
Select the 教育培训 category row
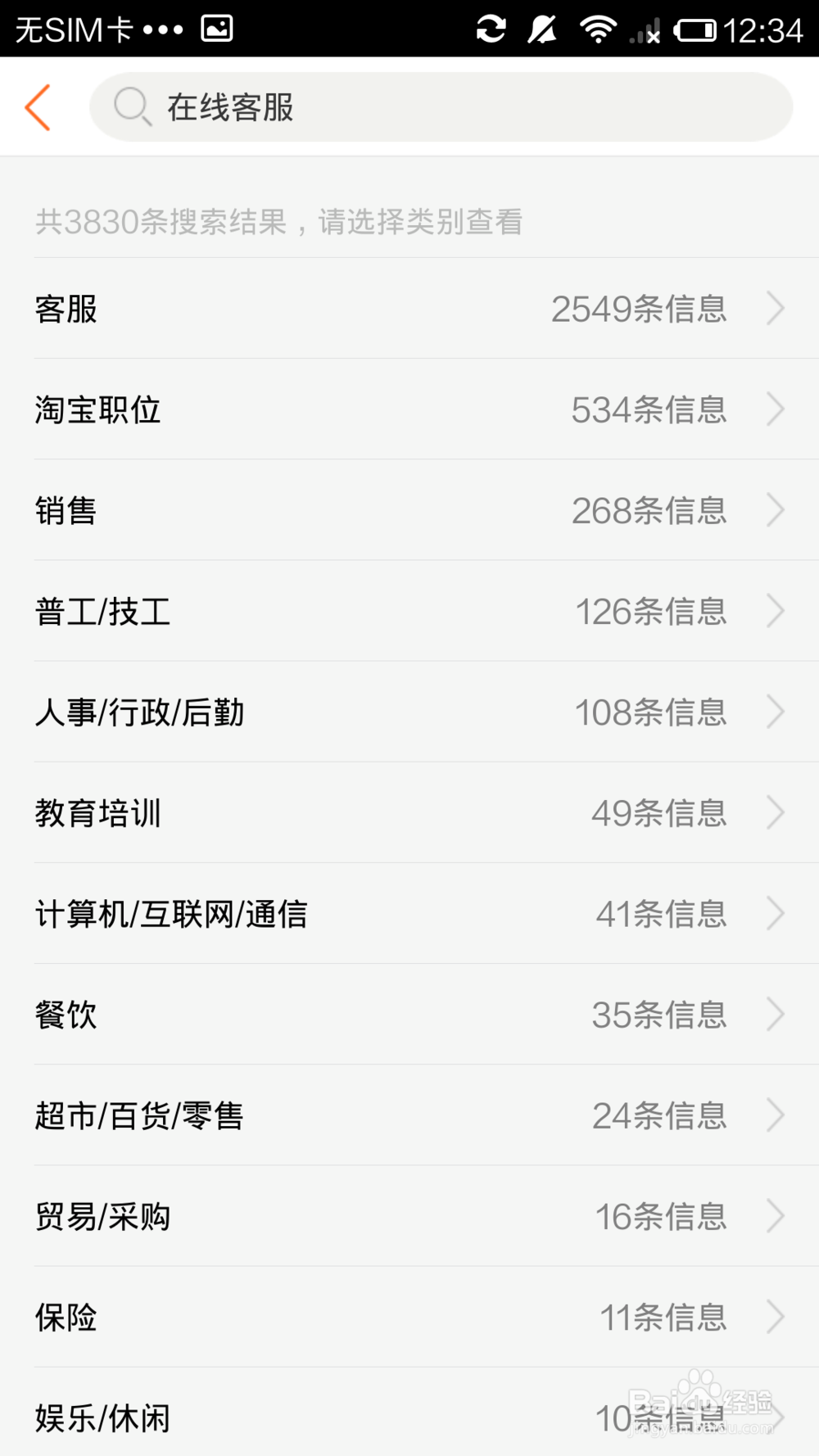(409, 812)
